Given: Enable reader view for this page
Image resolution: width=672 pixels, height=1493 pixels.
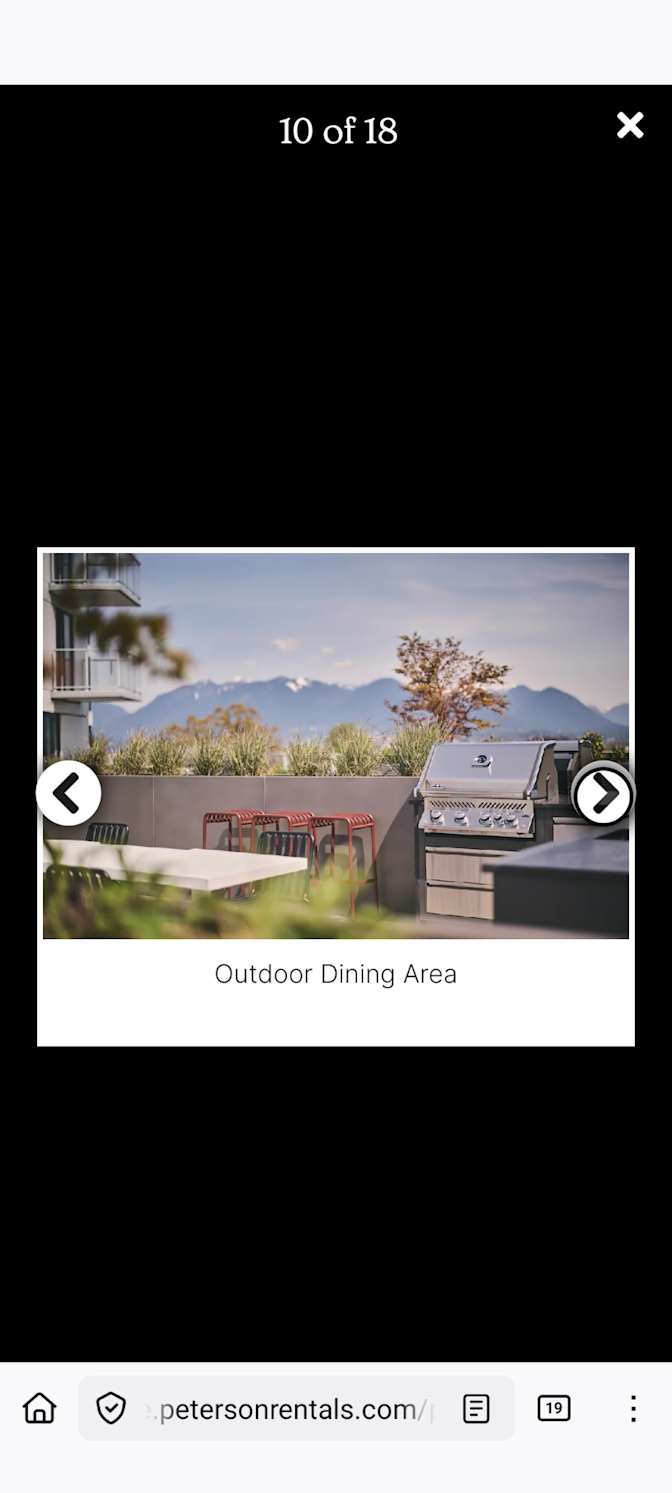Looking at the screenshot, I should coord(476,1408).
